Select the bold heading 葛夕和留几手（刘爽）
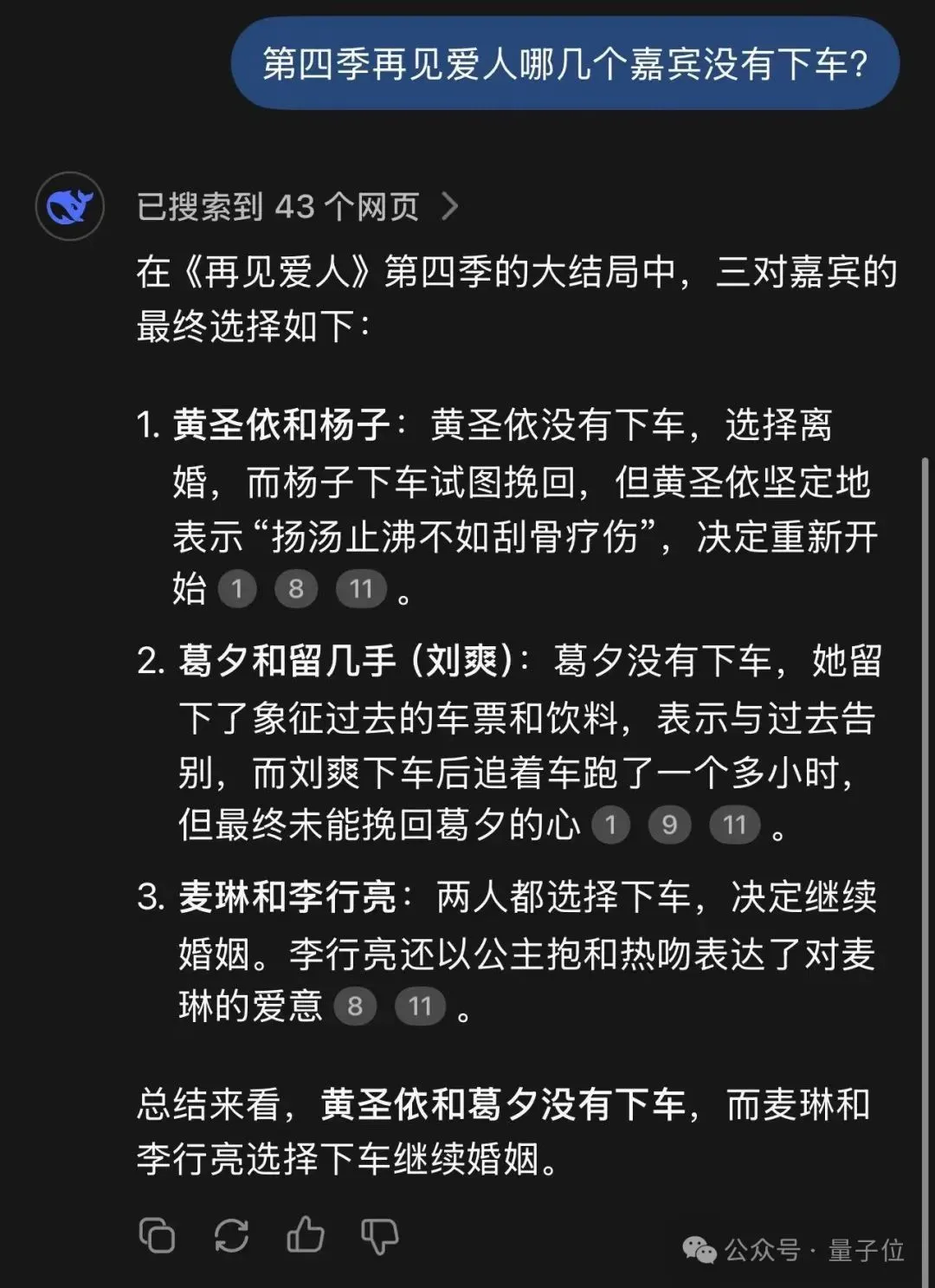Image resolution: width=935 pixels, height=1288 pixels. 346,663
